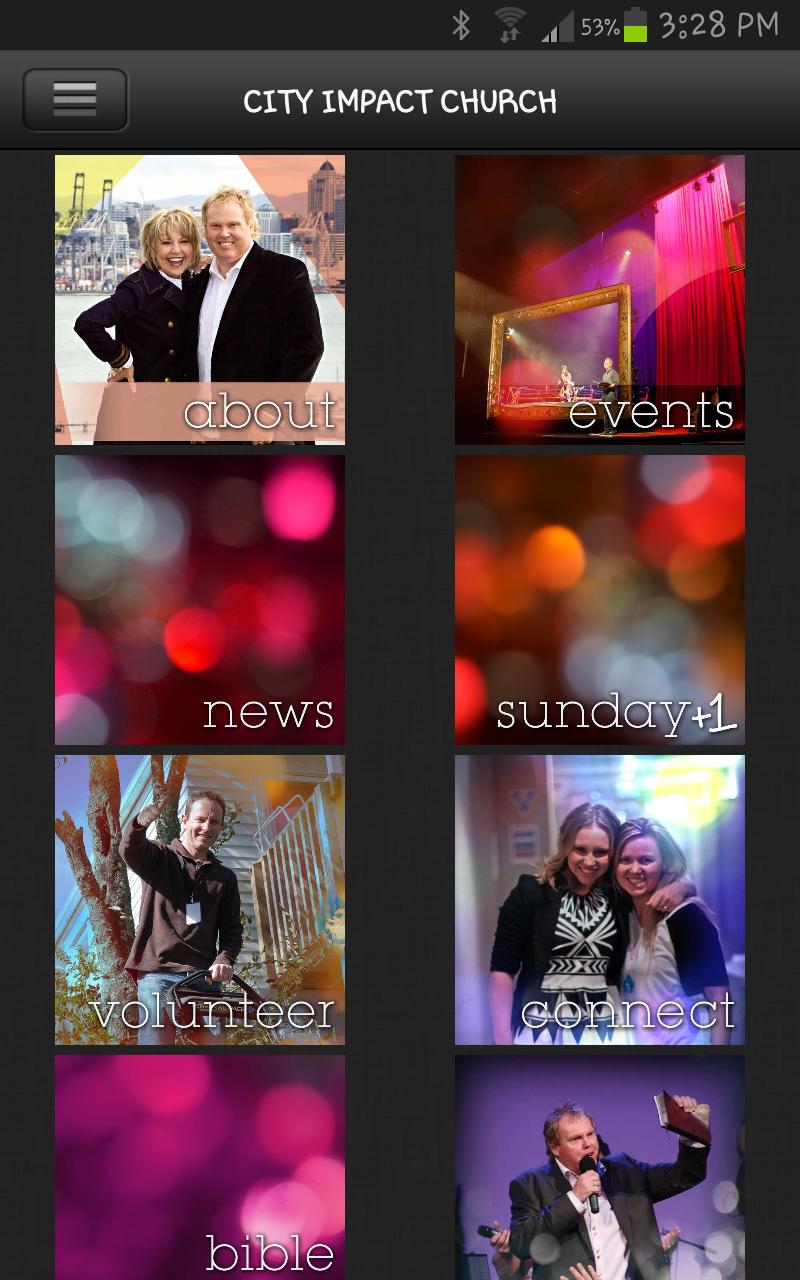Open the volunteer page
The width and height of the screenshot is (800, 1280).
(200, 900)
